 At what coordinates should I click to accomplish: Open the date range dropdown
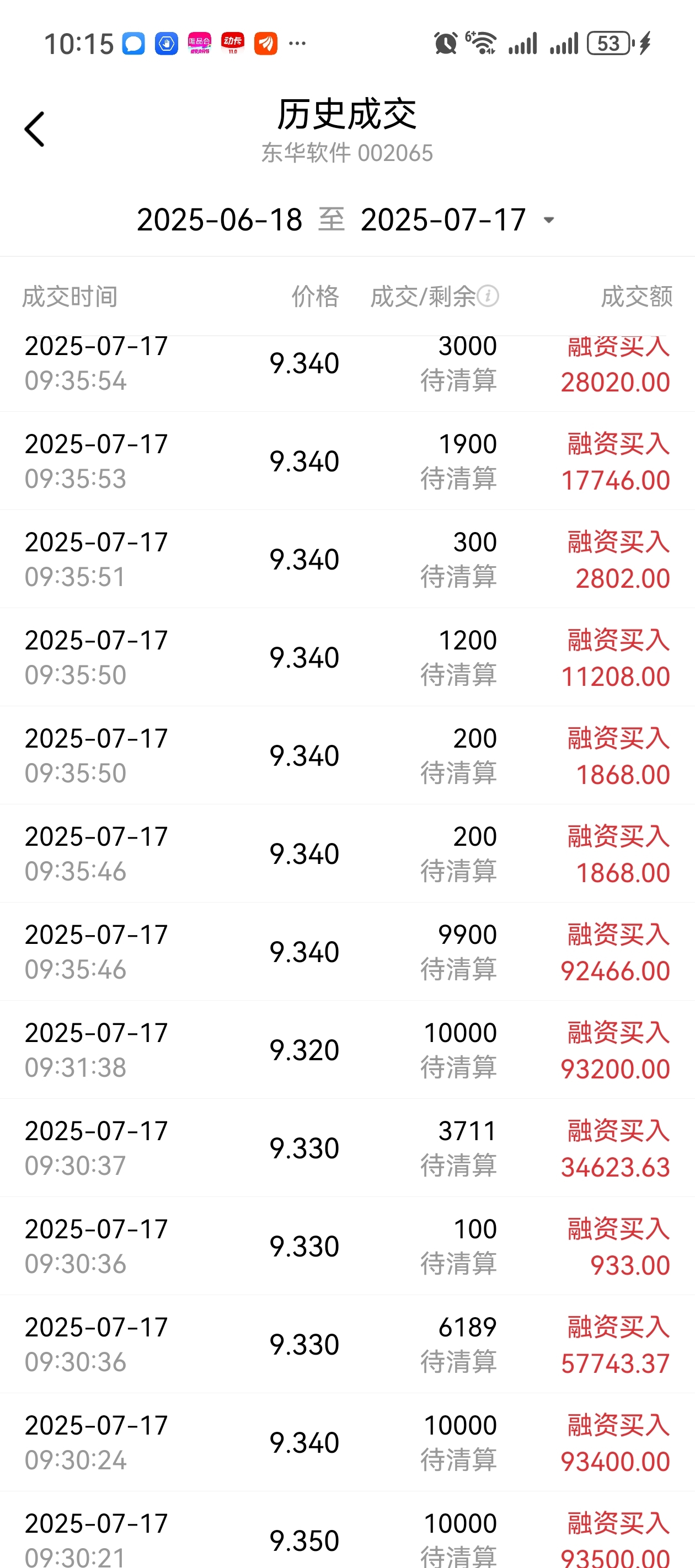pyautogui.click(x=548, y=220)
